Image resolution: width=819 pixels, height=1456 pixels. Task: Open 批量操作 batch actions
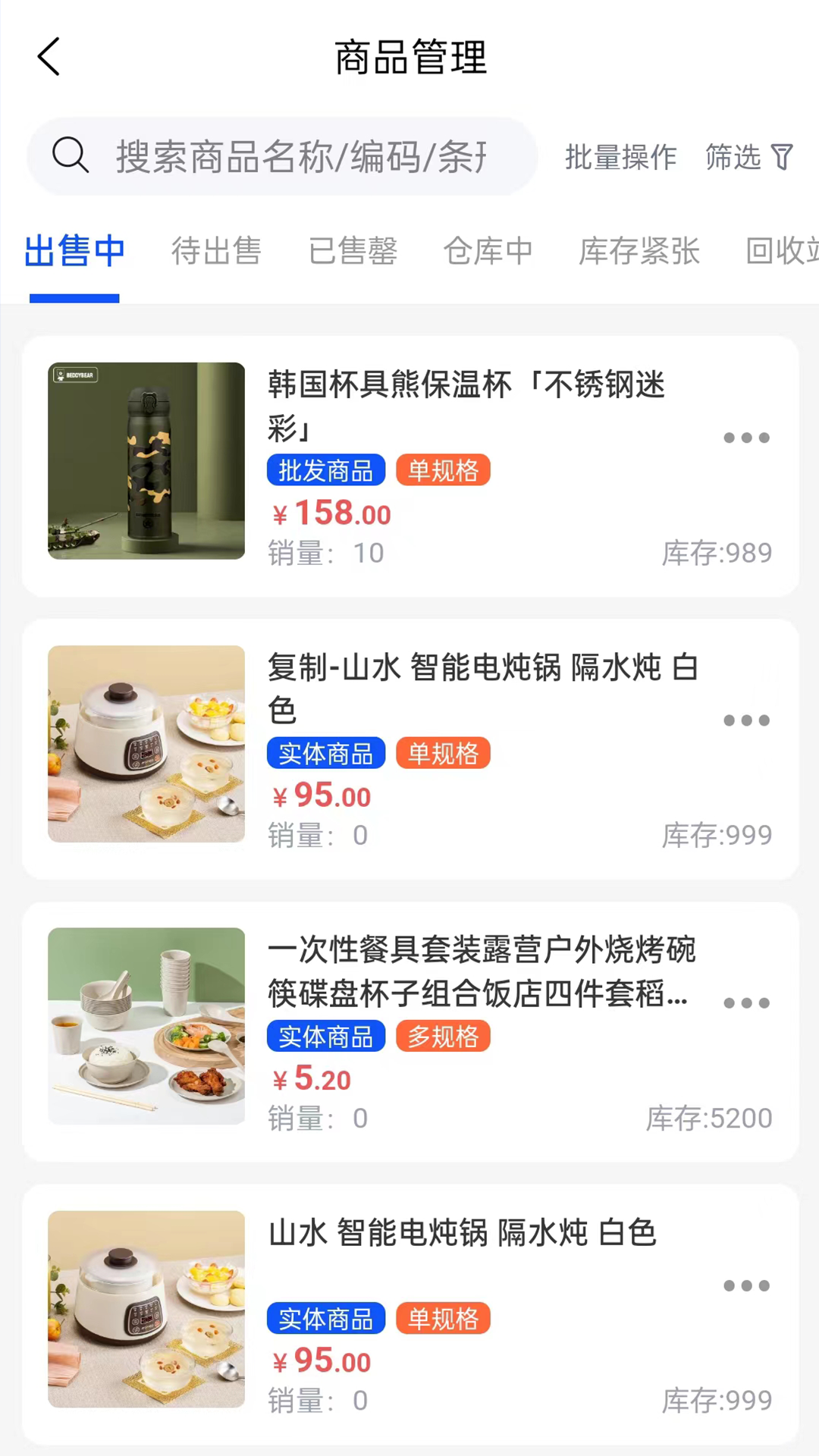620,157
